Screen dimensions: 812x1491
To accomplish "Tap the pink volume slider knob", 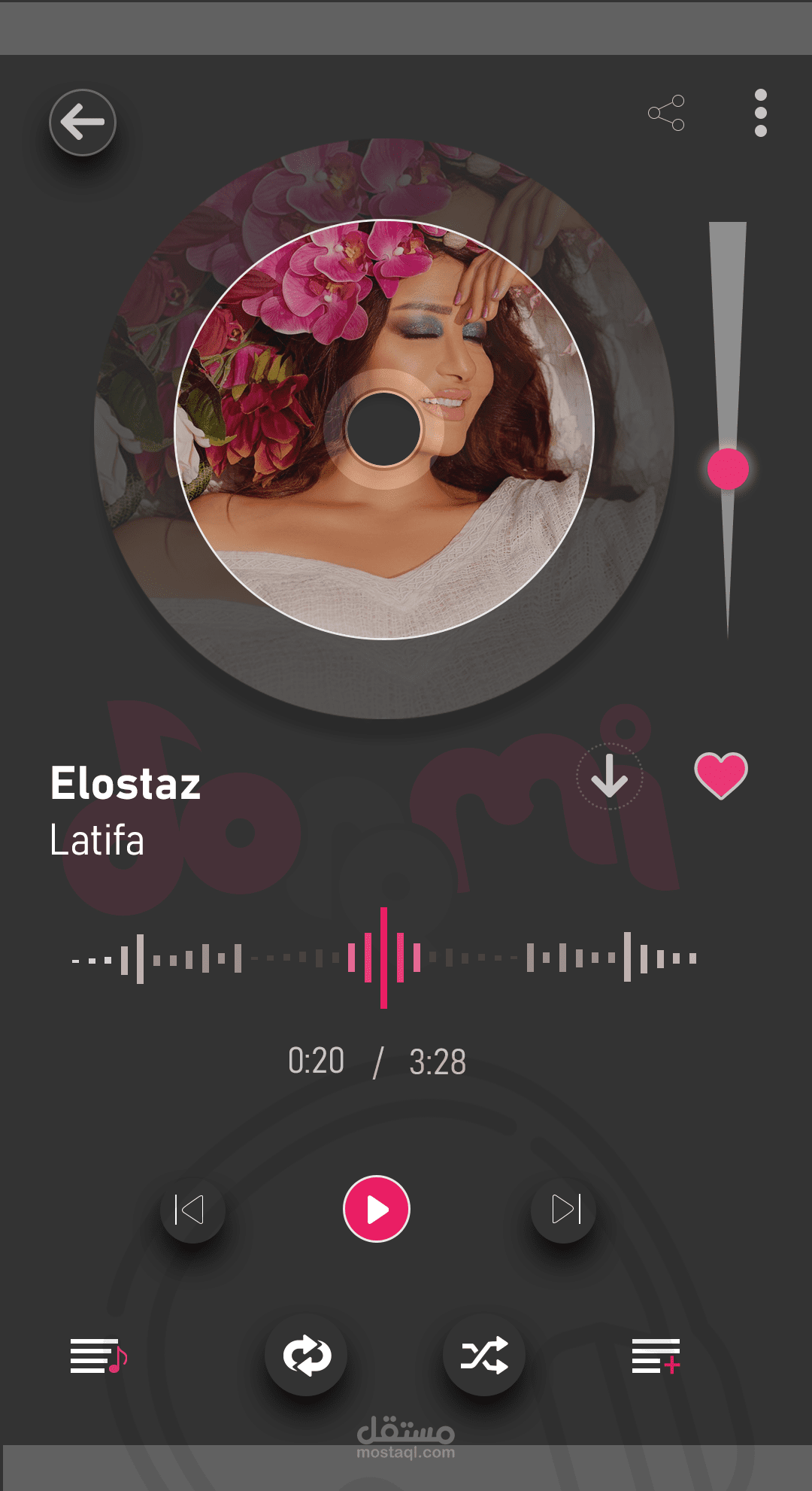I will 728,469.
